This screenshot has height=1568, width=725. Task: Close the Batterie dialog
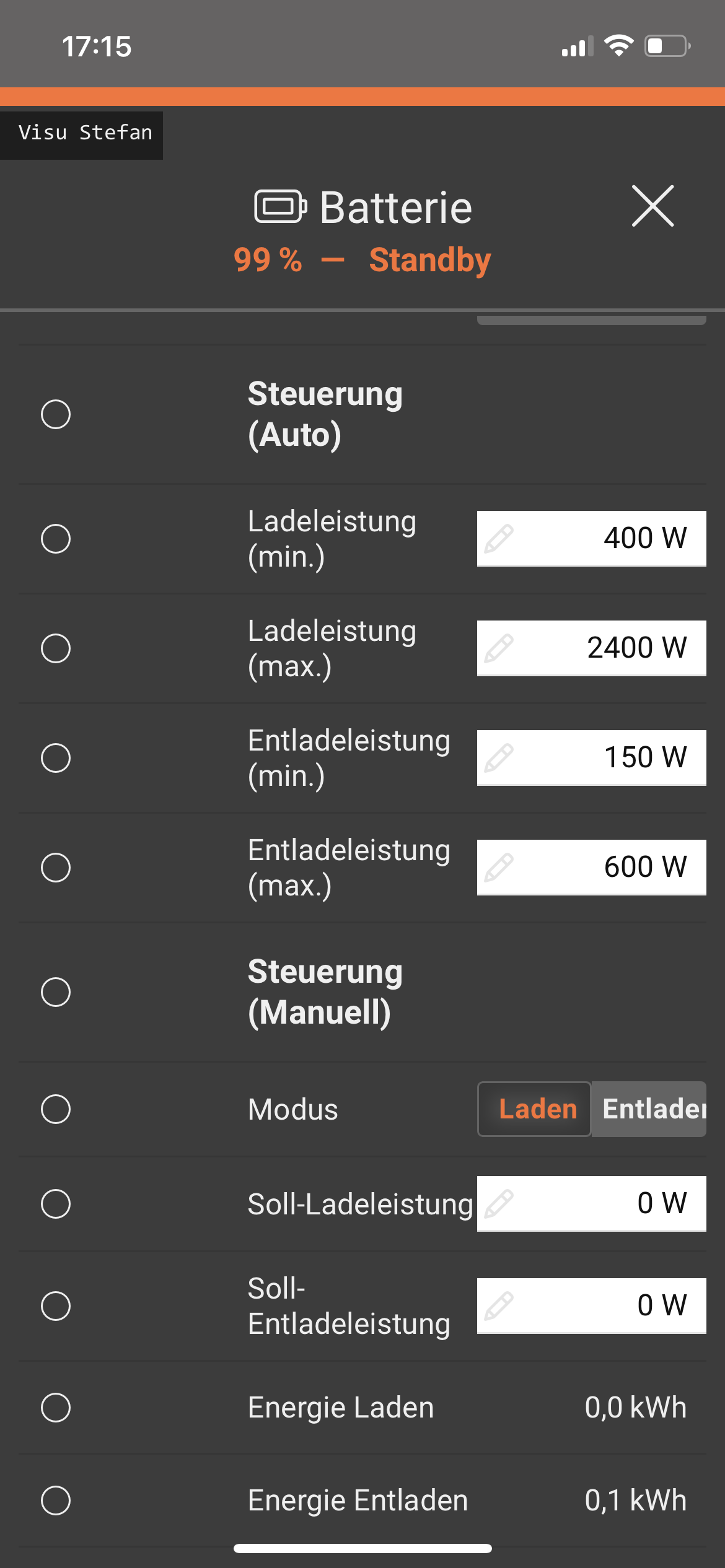[652, 206]
